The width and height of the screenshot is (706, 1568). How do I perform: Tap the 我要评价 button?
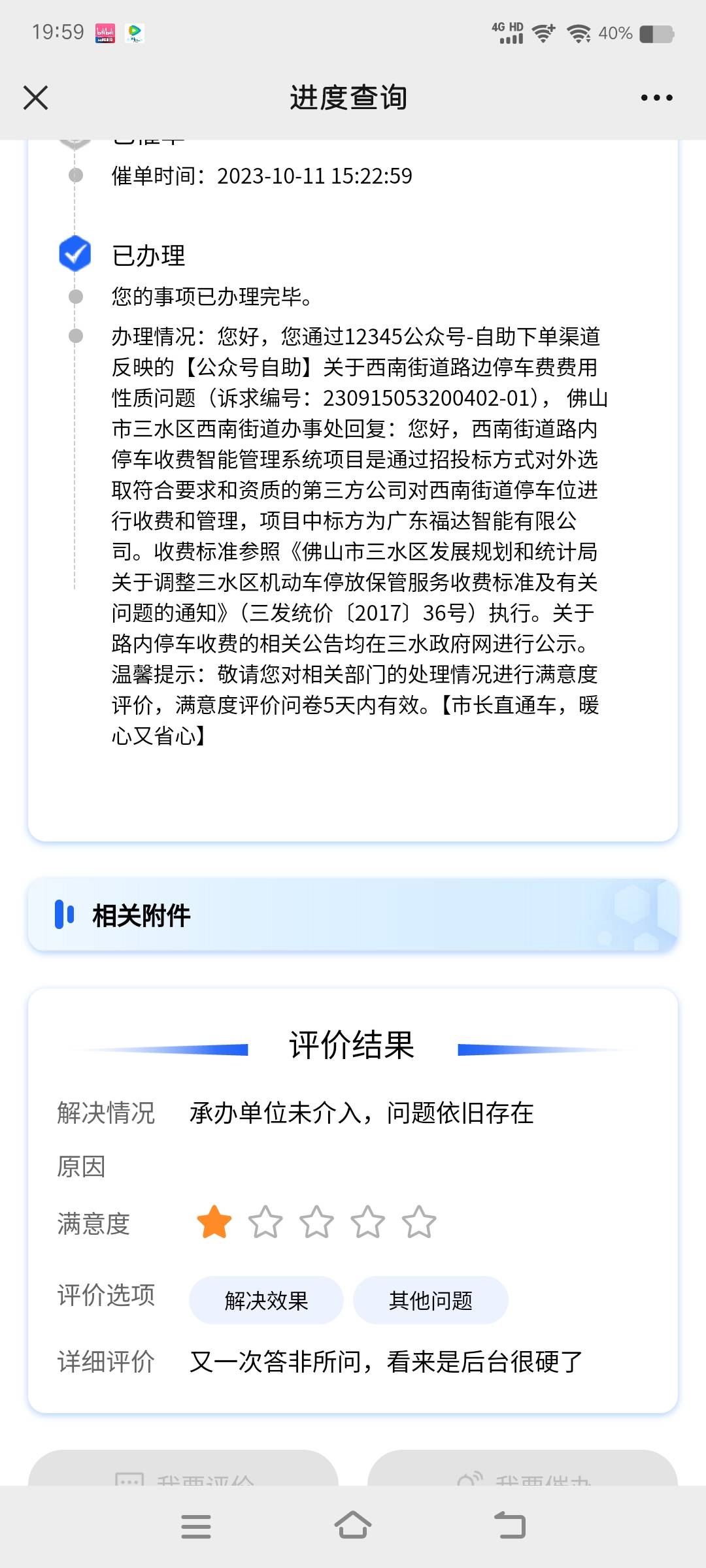click(184, 1471)
